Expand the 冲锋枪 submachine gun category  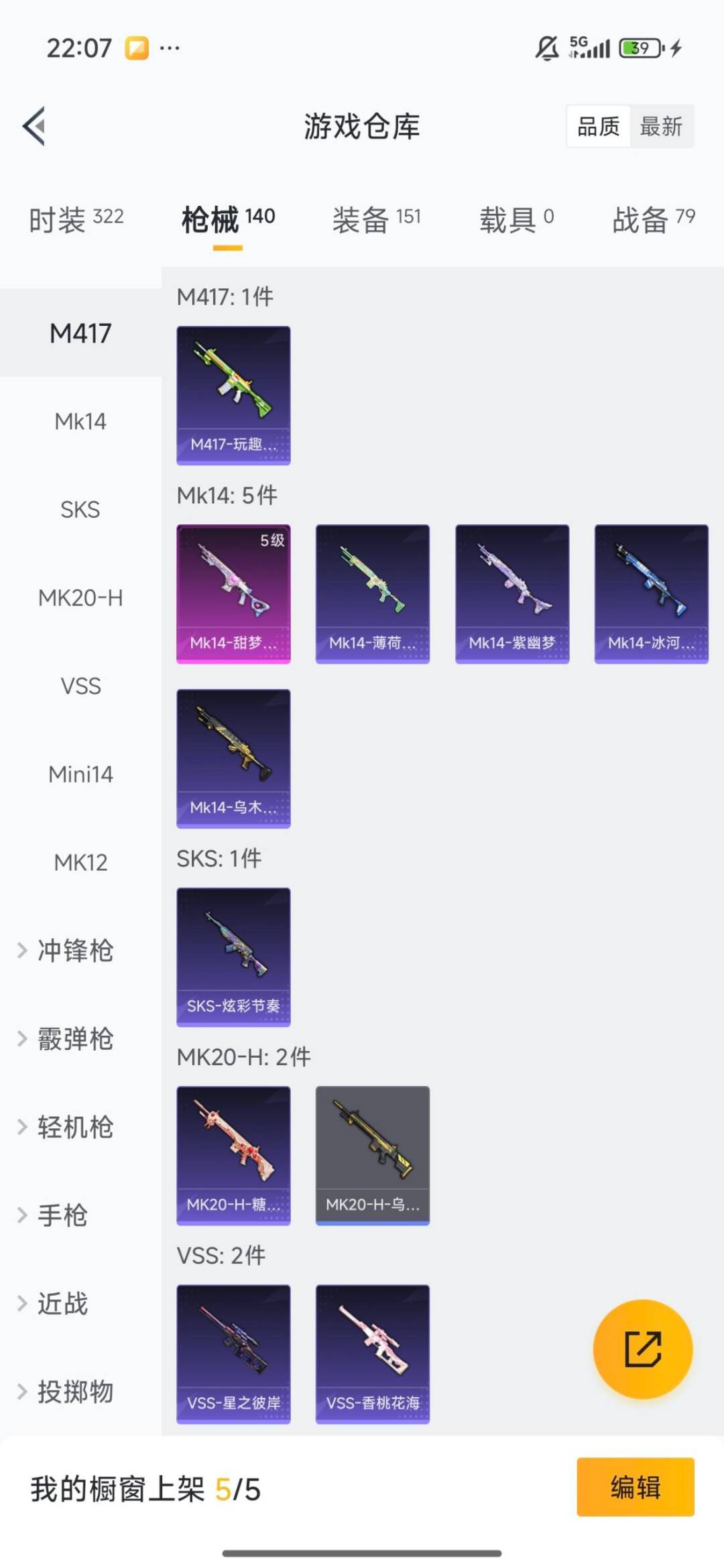pyautogui.click(x=72, y=951)
